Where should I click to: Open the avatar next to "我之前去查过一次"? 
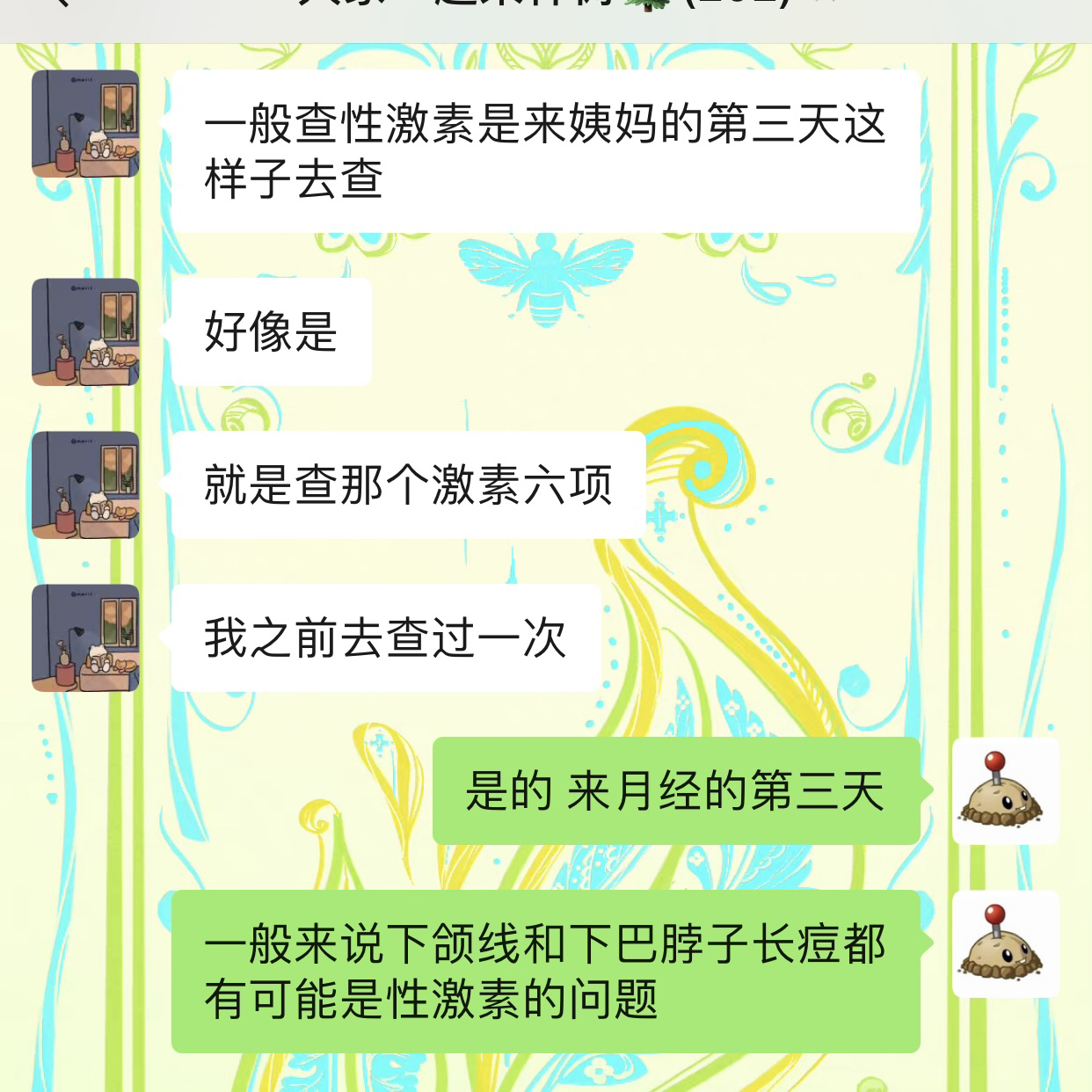(x=85, y=638)
